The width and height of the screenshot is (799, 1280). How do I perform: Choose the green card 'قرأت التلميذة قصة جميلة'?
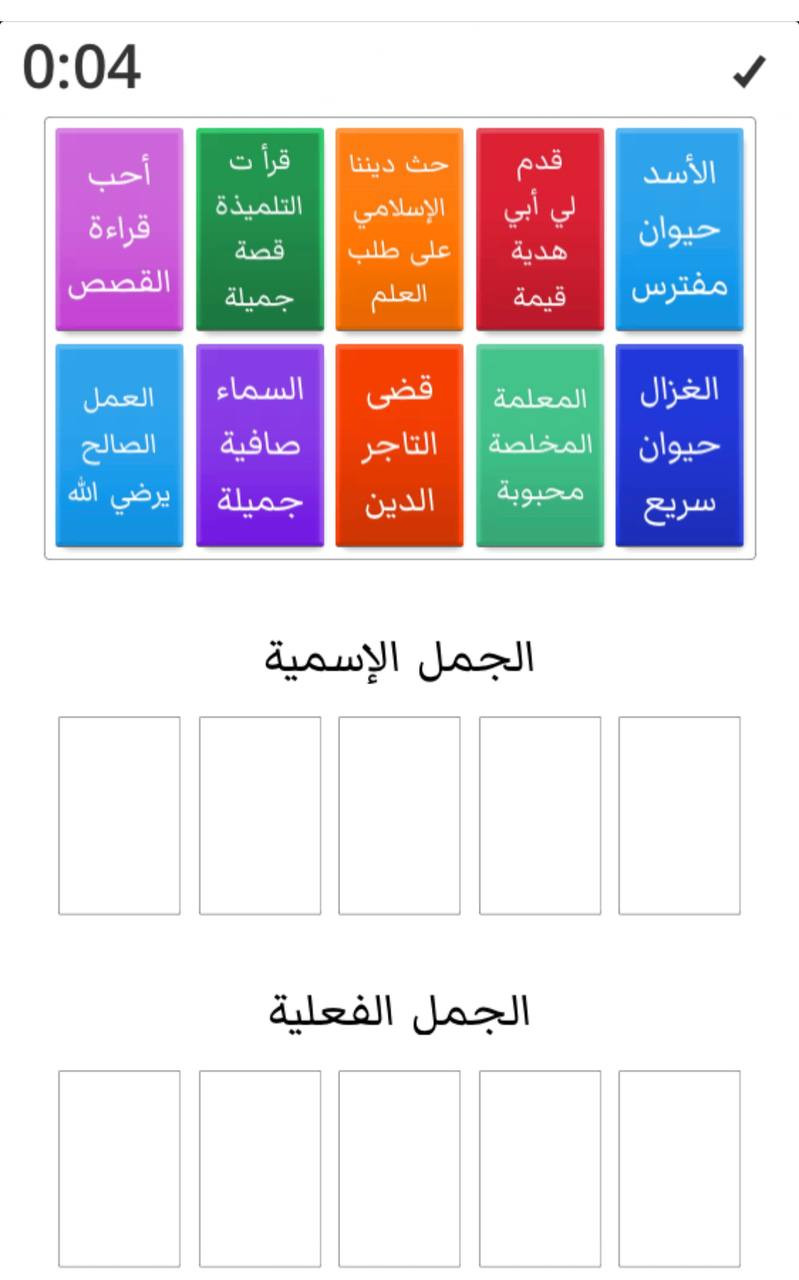click(x=260, y=229)
